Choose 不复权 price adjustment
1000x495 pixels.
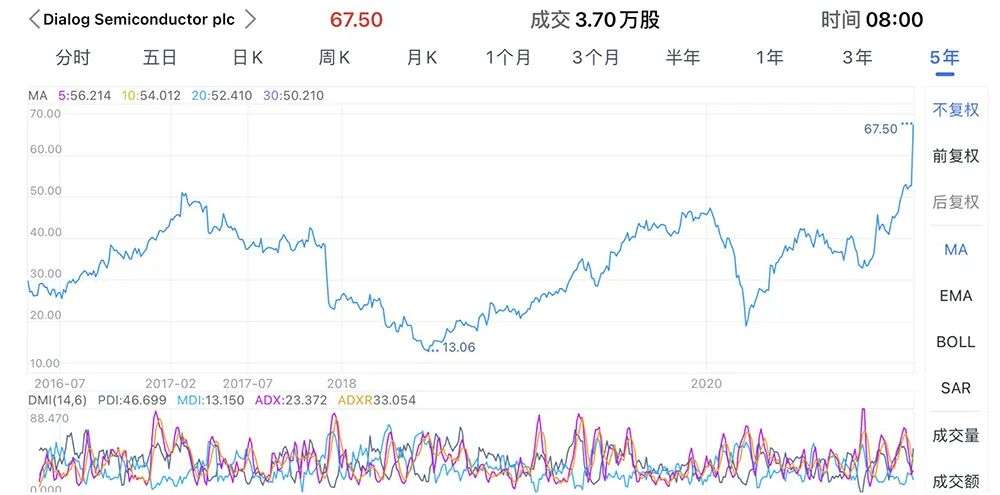[955, 110]
